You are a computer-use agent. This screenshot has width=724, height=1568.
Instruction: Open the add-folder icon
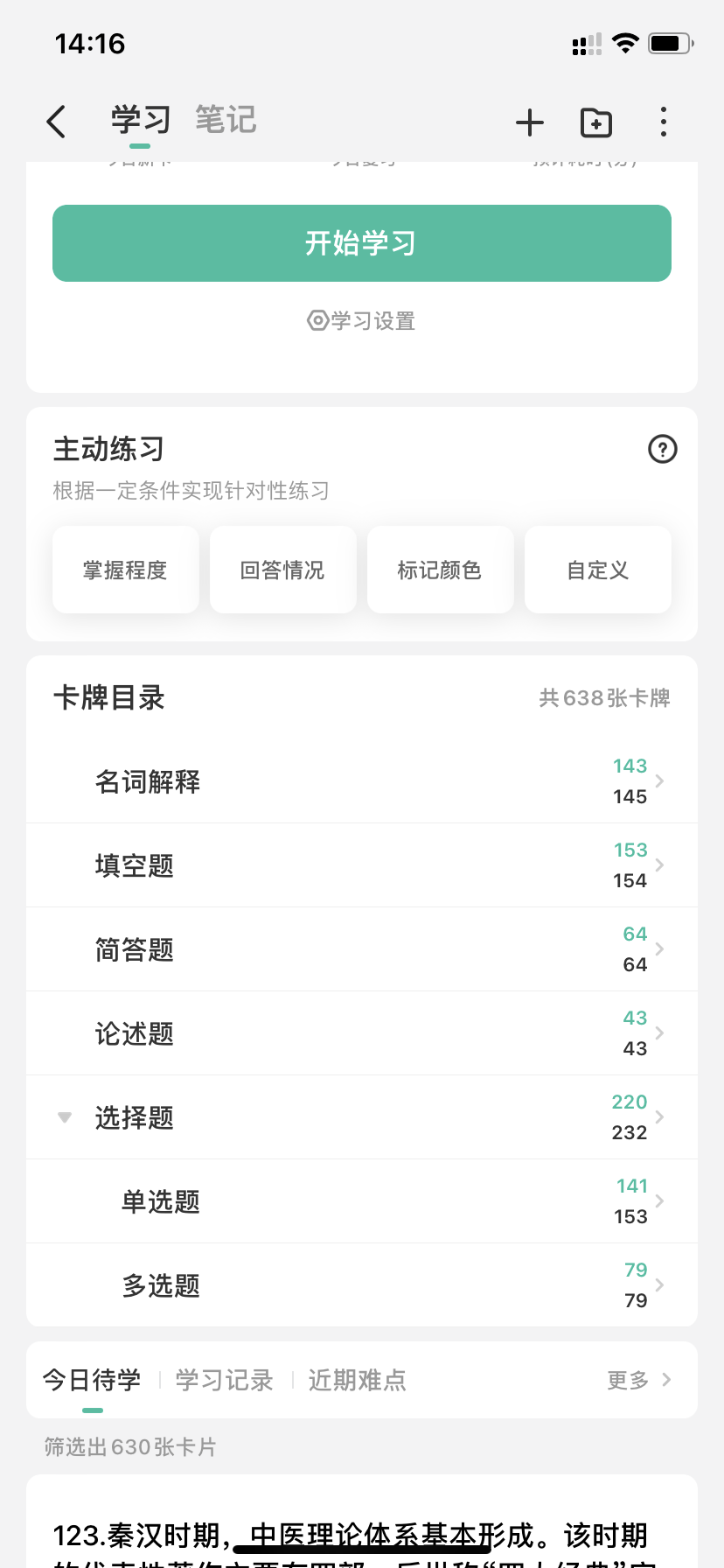pyautogui.click(x=596, y=122)
